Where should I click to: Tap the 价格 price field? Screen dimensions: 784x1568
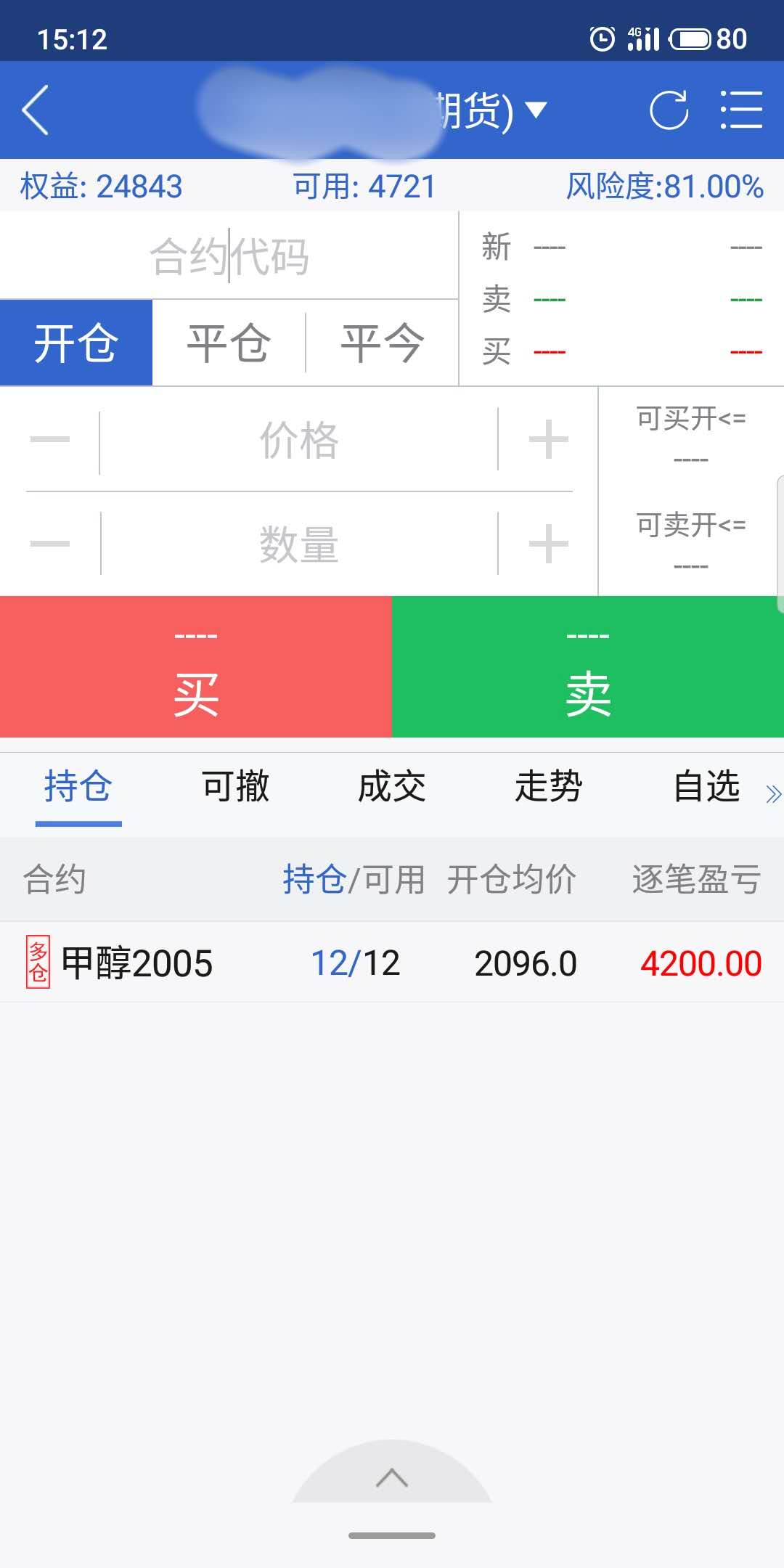pos(299,440)
